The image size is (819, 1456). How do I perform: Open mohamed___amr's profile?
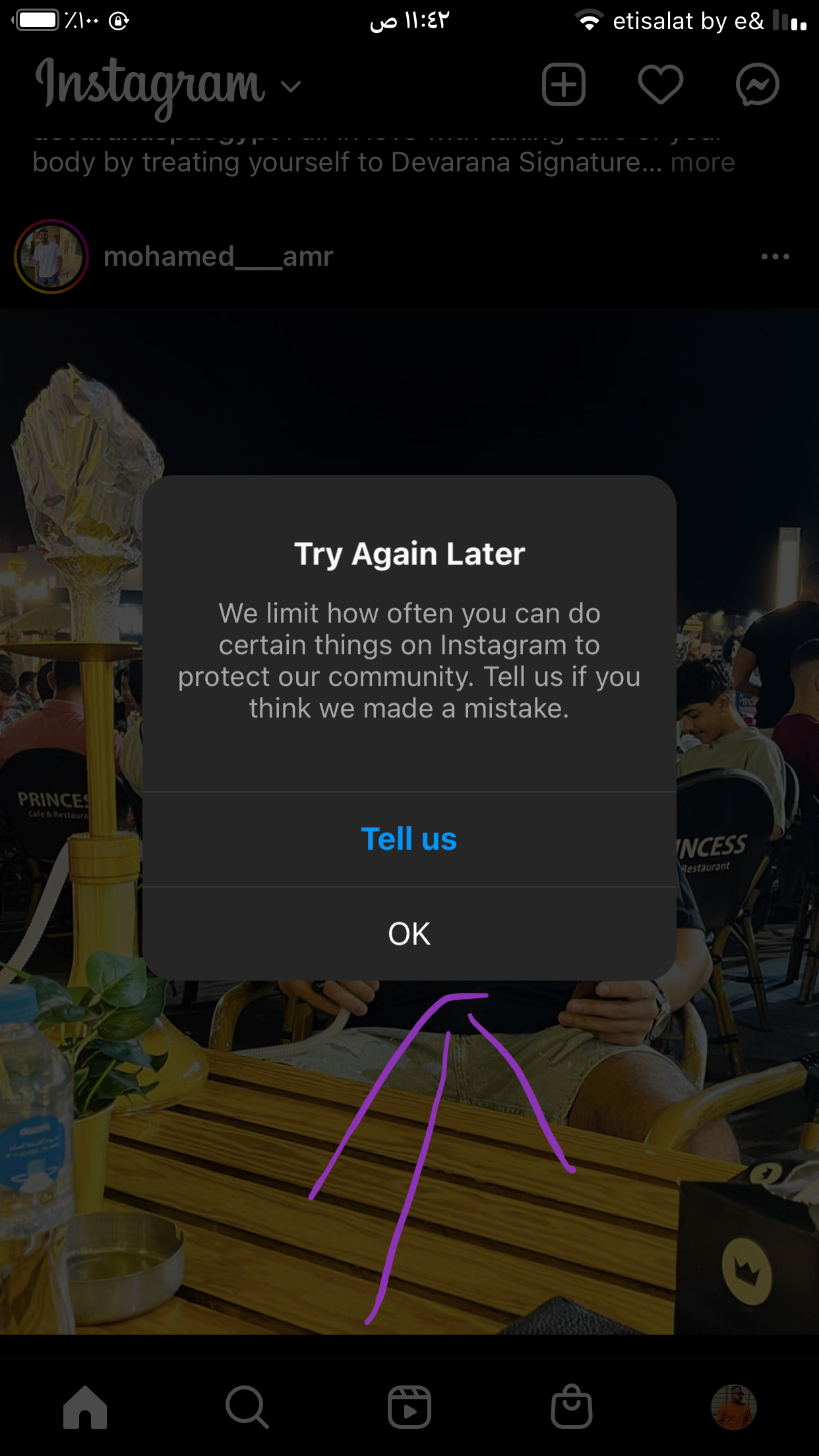click(218, 257)
